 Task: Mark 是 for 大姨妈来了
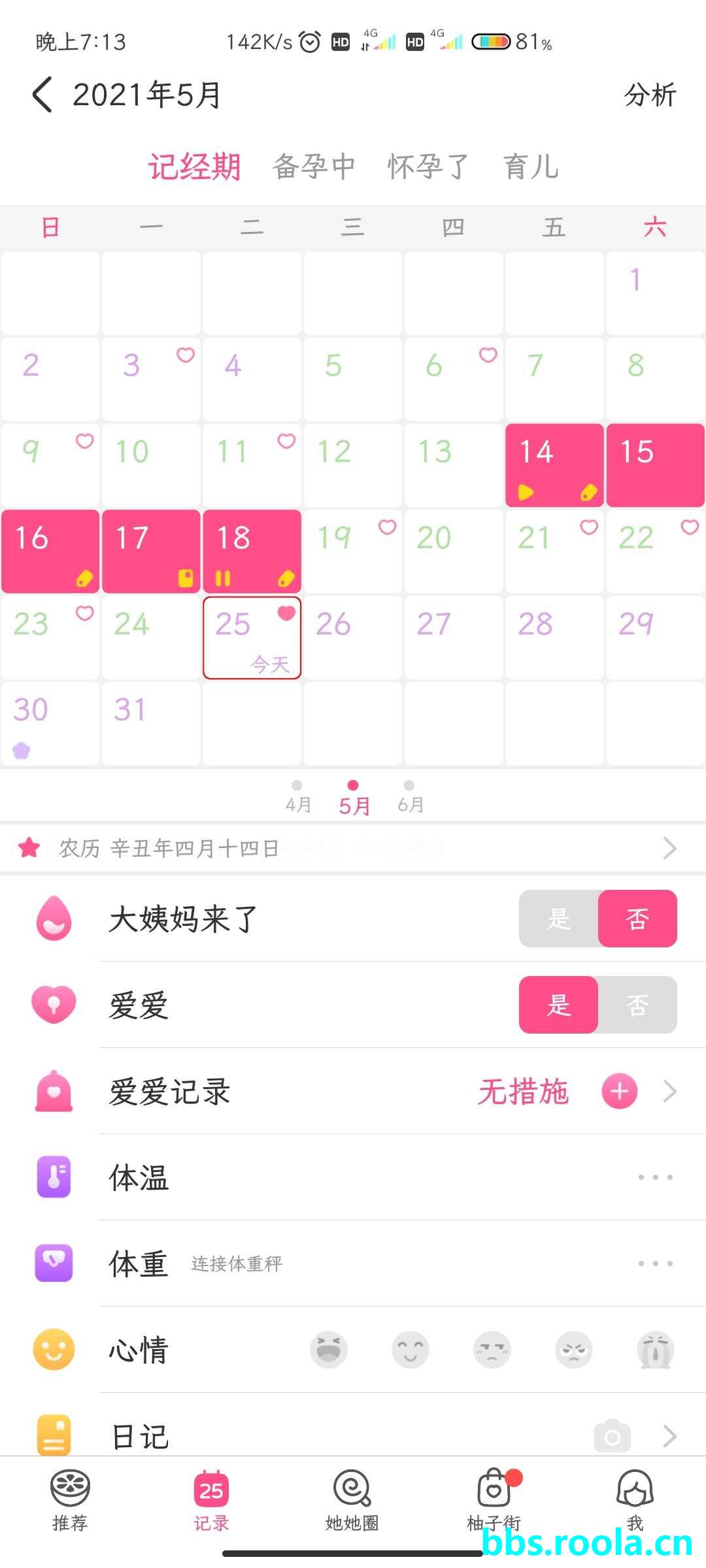tap(559, 919)
